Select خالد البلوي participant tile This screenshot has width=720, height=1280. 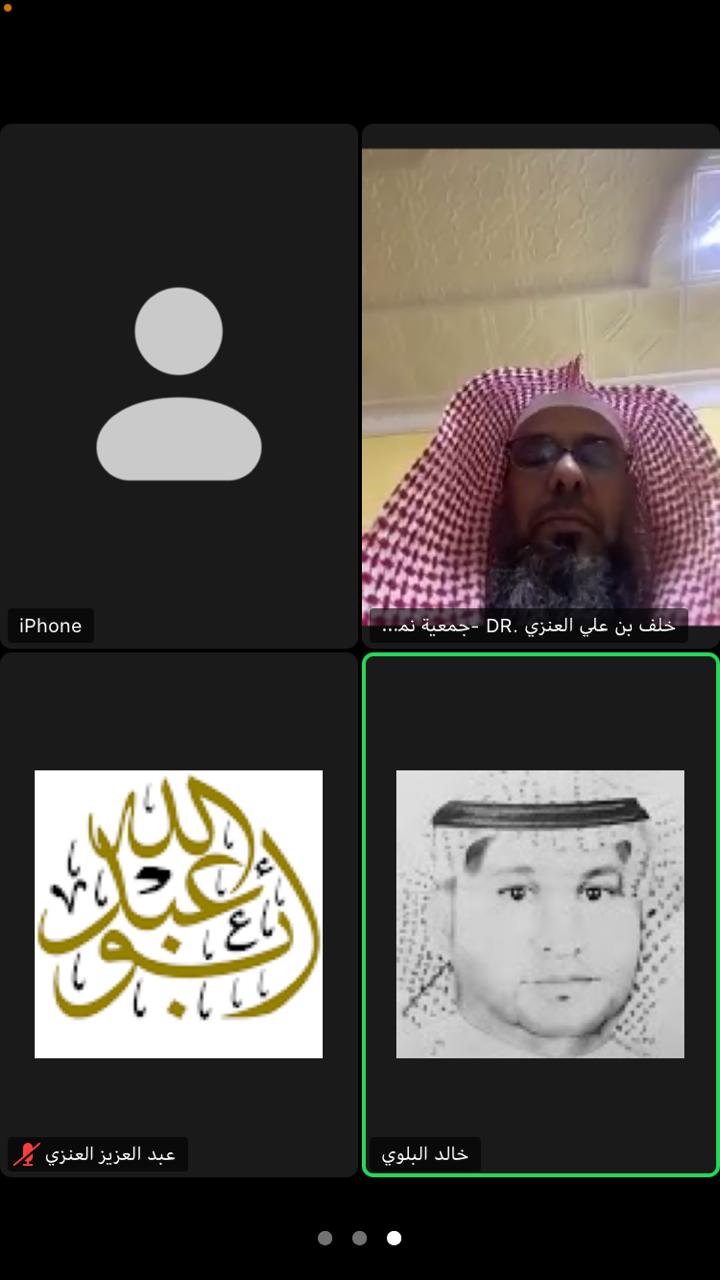click(x=540, y=915)
